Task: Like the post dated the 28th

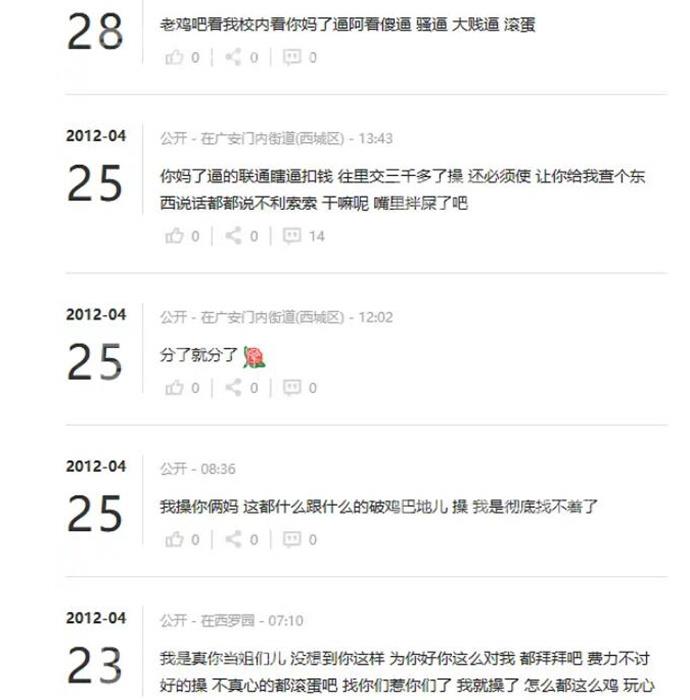Action: [x=176, y=58]
